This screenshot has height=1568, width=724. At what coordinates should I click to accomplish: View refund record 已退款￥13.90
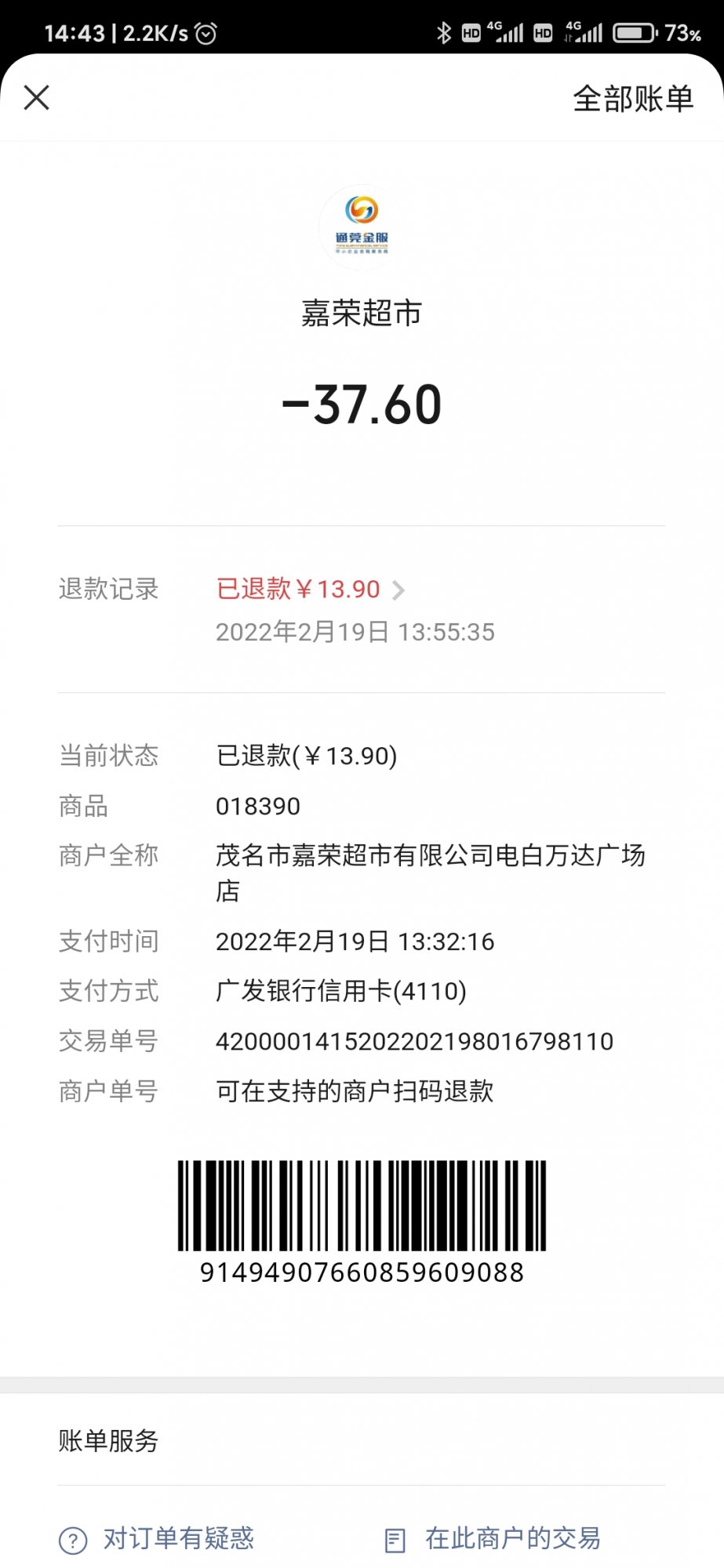point(310,590)
